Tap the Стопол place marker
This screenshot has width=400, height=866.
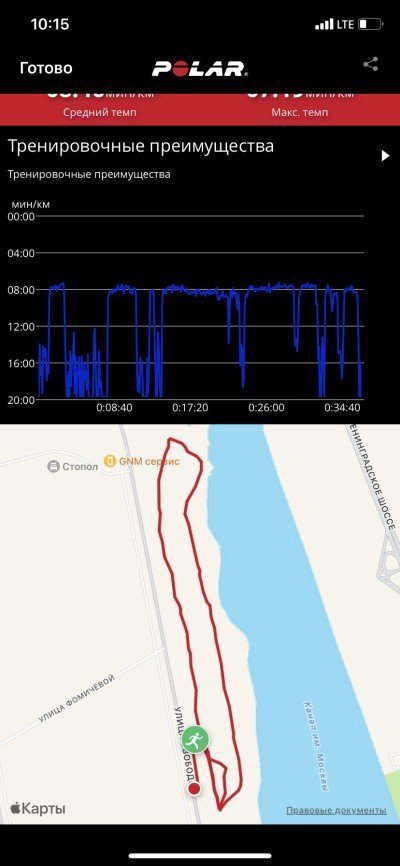[x=54, y=467]
